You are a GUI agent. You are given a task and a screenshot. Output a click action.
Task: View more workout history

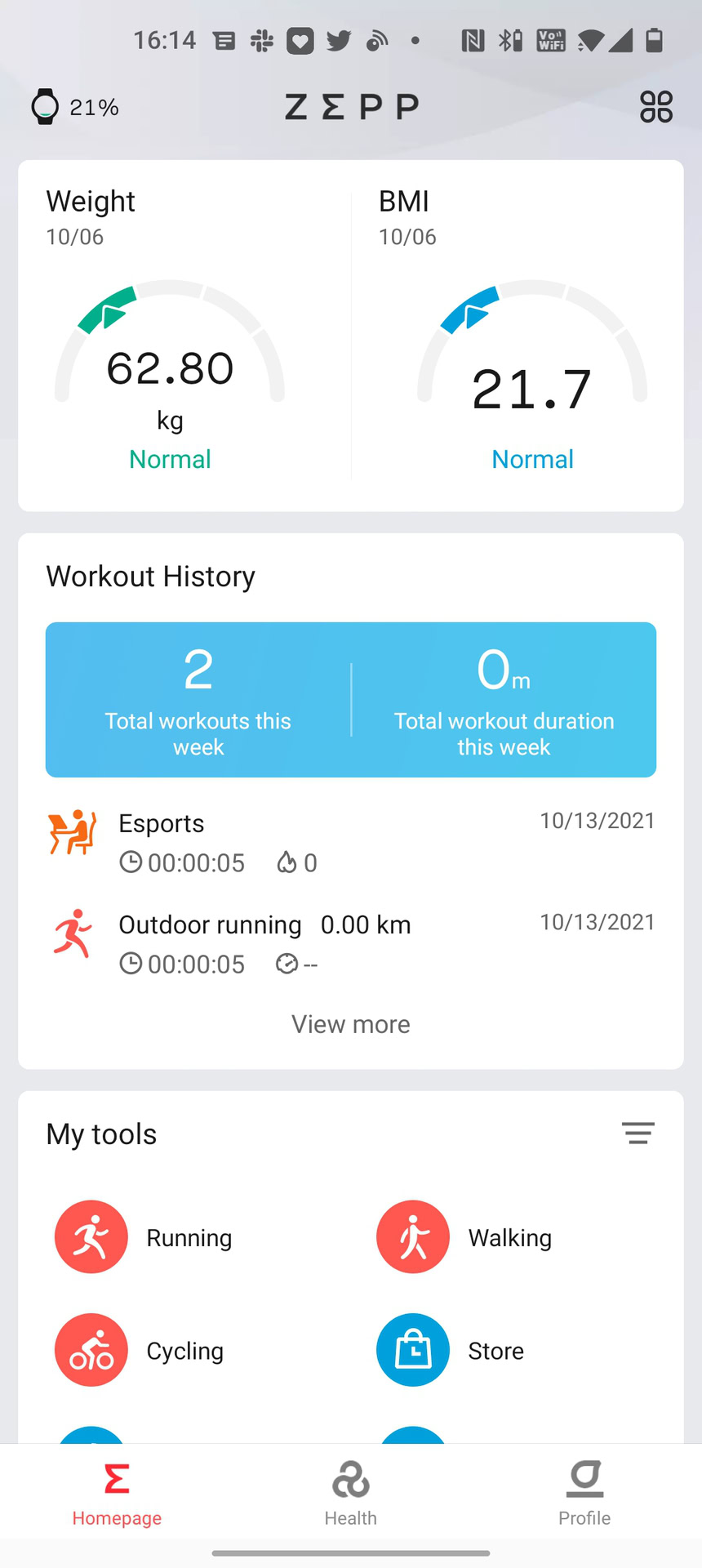tap(351, 1024)
